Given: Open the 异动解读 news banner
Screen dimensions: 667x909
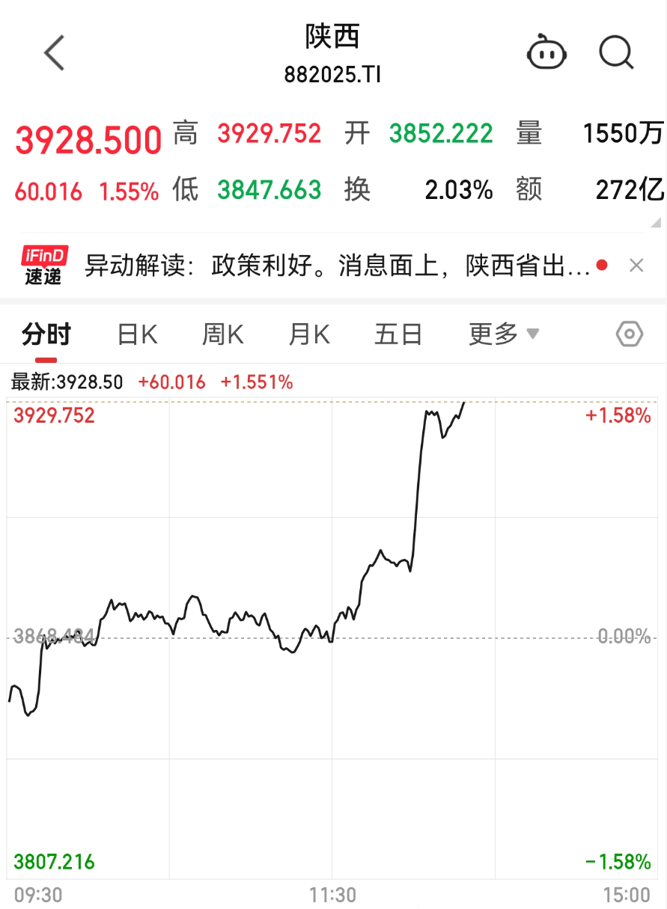Looking at the screenshot, I should pos(337,266).
